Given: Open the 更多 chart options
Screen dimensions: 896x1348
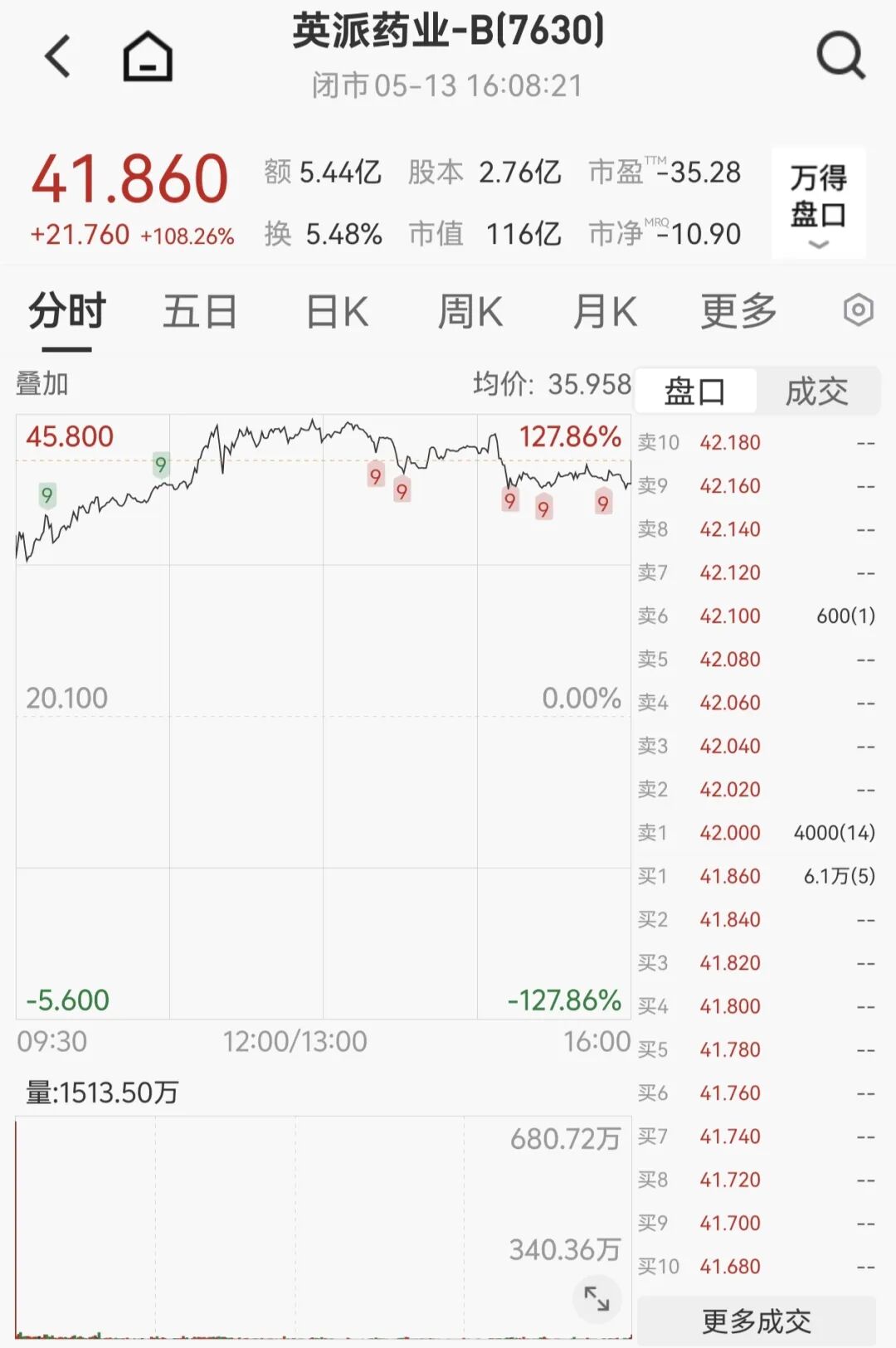Looking at the screenshot, I should point(738,313).
